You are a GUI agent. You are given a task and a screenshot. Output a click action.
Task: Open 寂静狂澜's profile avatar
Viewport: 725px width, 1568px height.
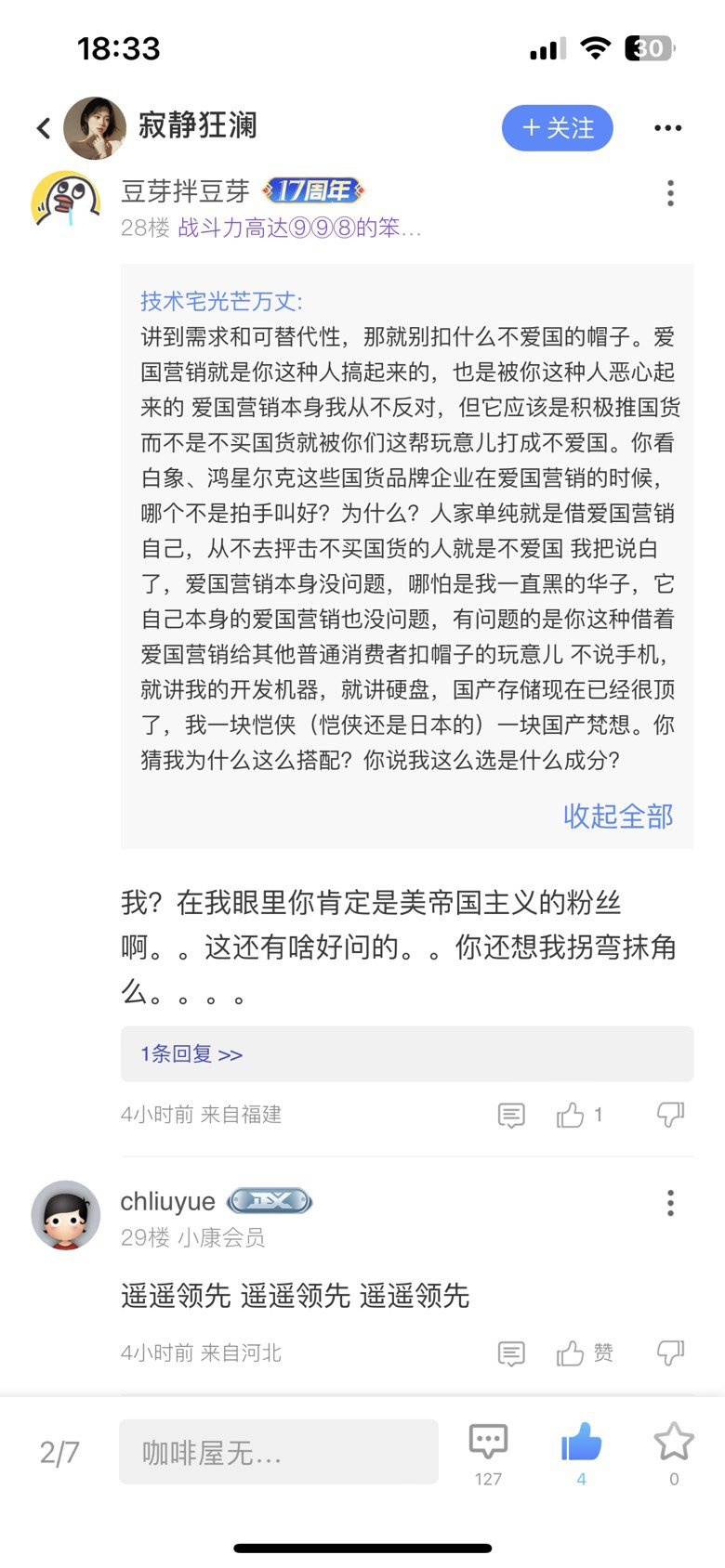[94, 128]
